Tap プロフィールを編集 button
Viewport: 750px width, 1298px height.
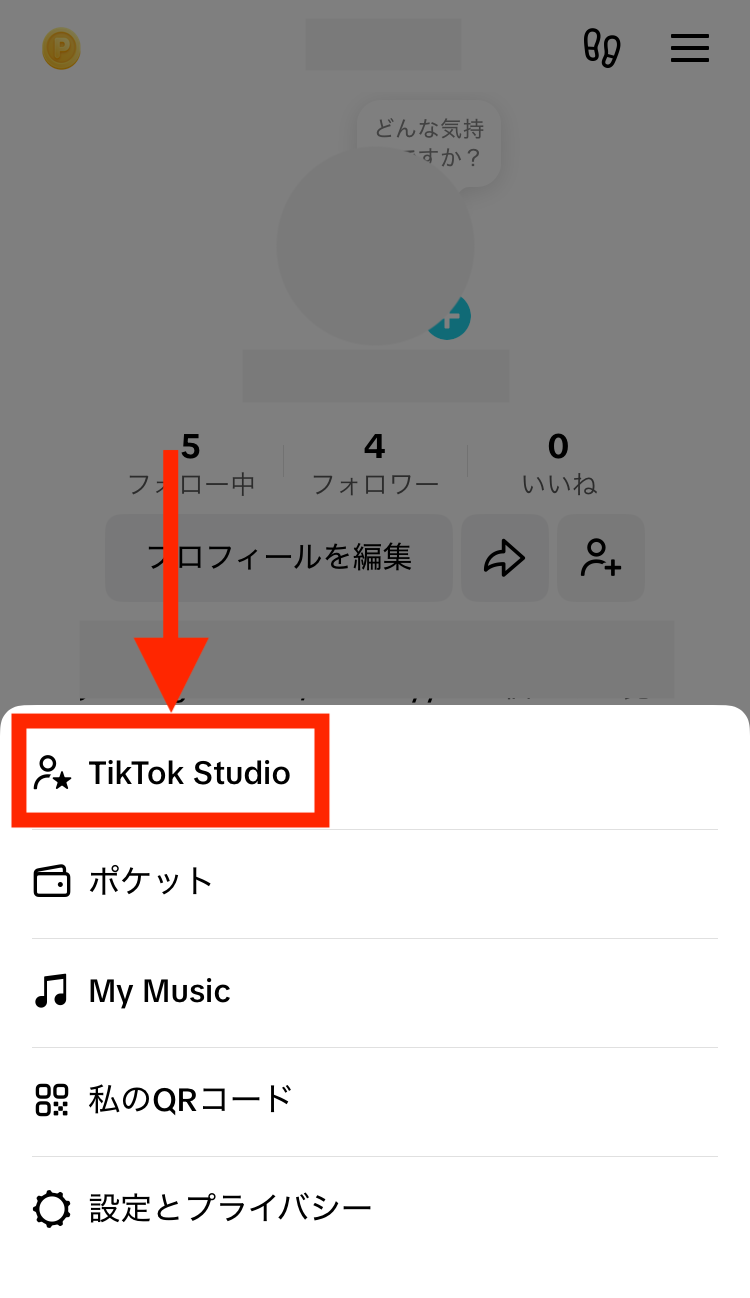pyautogui.click(x=279, y=557)
